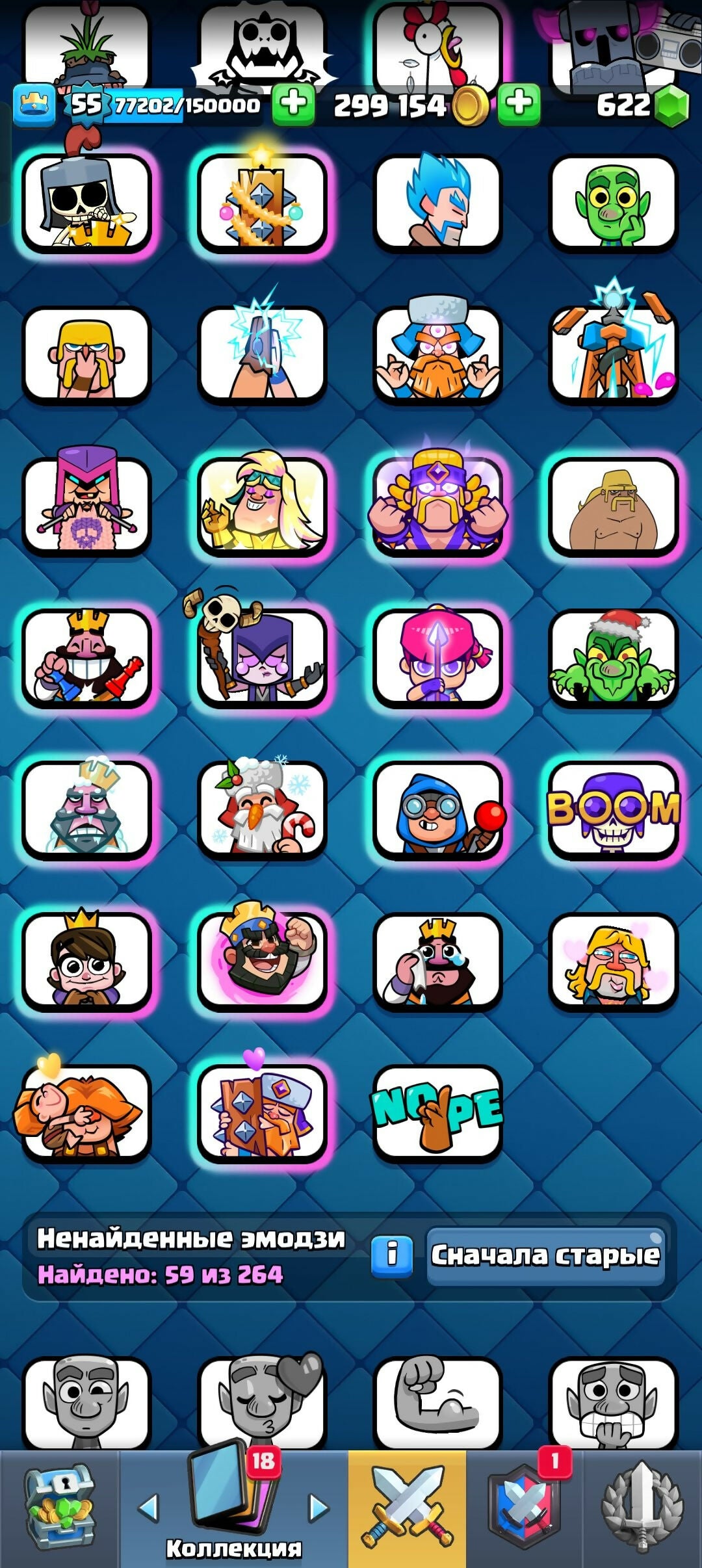
Task: Open the shop chest tab
Action: click(x=60, y=1508)
